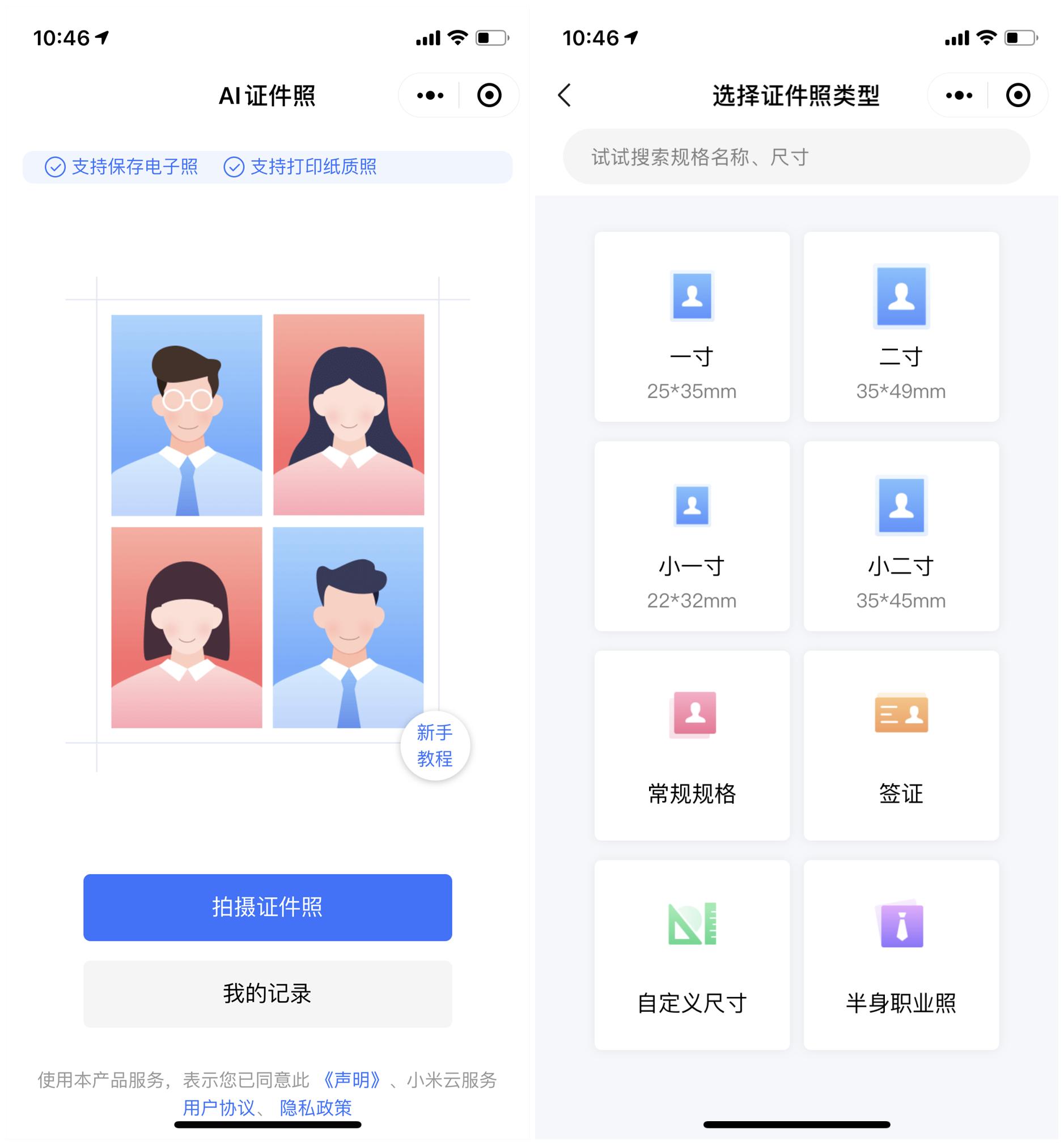The height and width of the screenshot is (1145, 1064).
Task: Select the 二寸 35*49mm card
Action: [901, 326]
